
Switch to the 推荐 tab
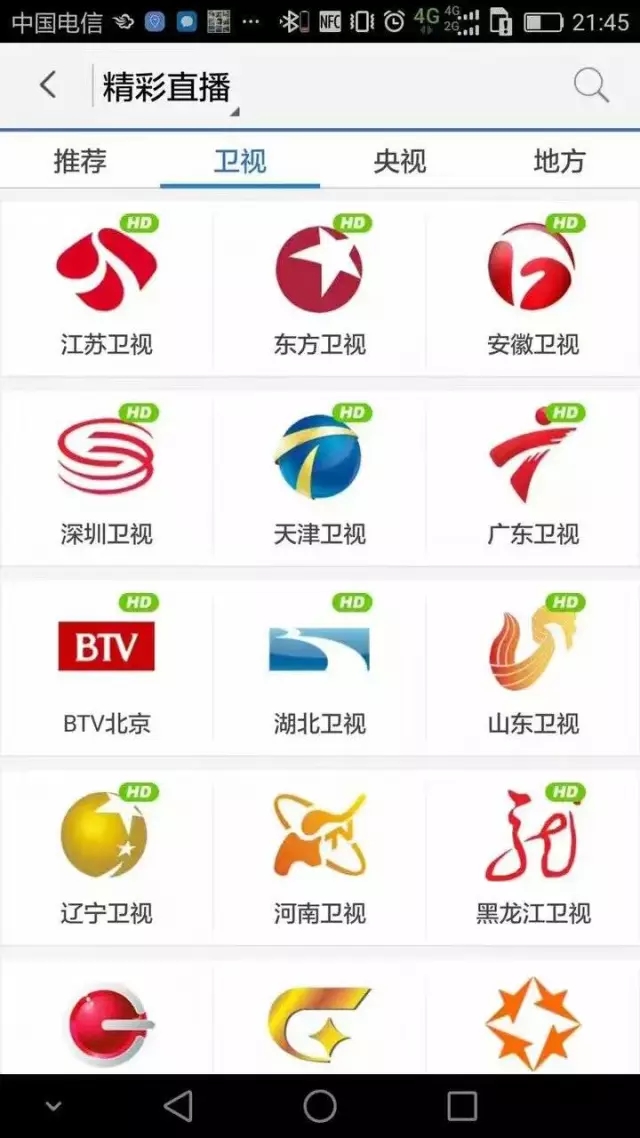pyautogui.click(x=80, y=161)
